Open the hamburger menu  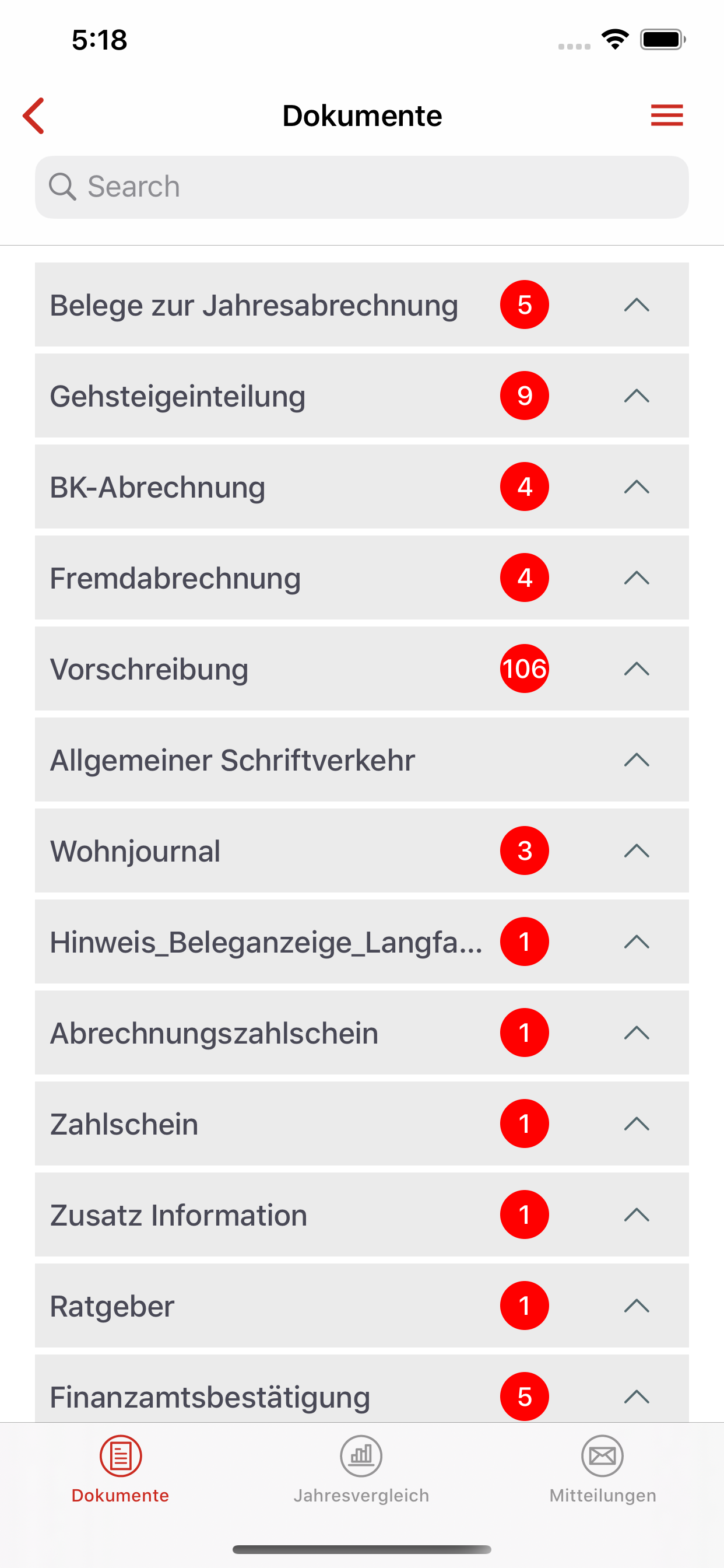pyautogui.click(x=667, y=115)
